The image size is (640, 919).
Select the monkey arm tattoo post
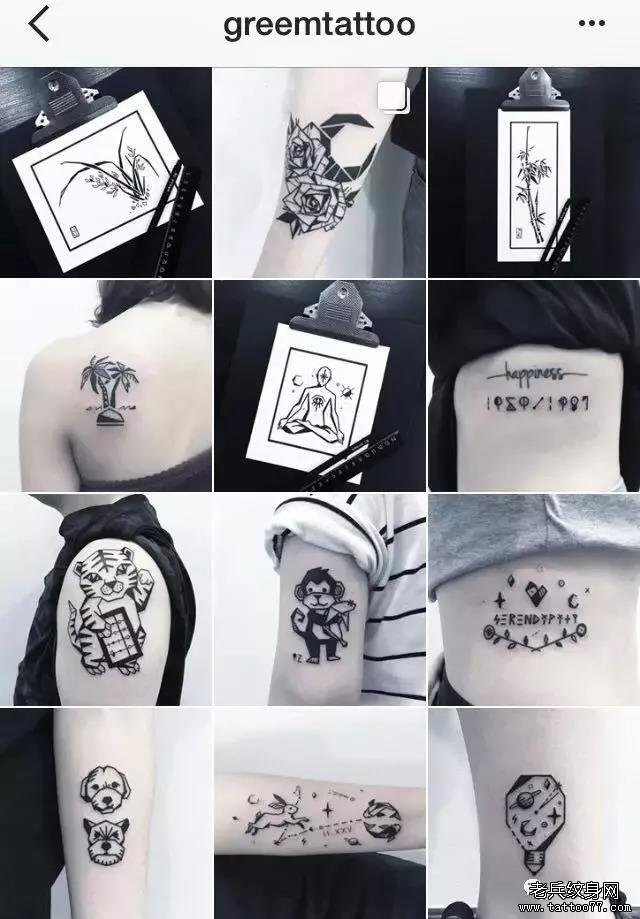coord(319,600)
